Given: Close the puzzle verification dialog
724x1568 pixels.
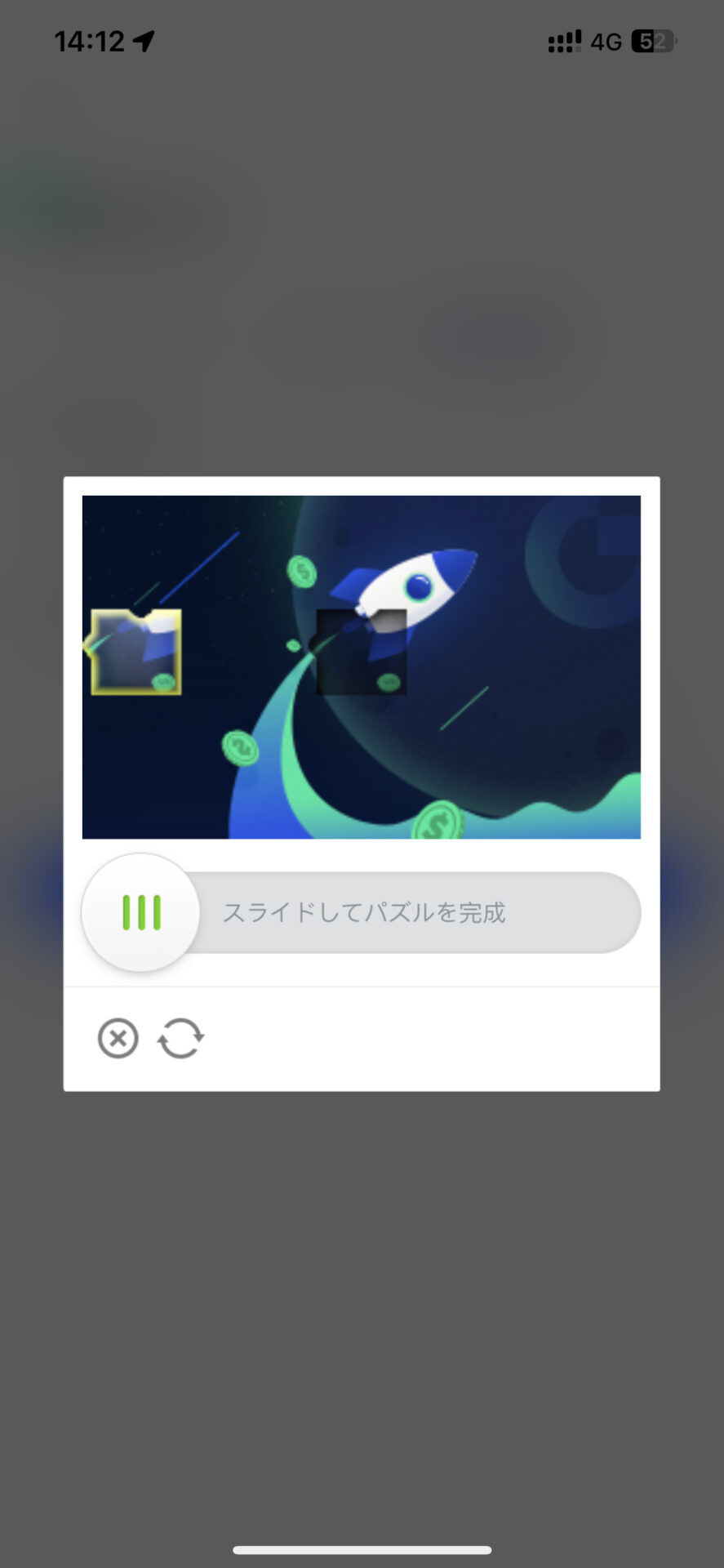Looking at the screenshot, I should pos(118,1039).
